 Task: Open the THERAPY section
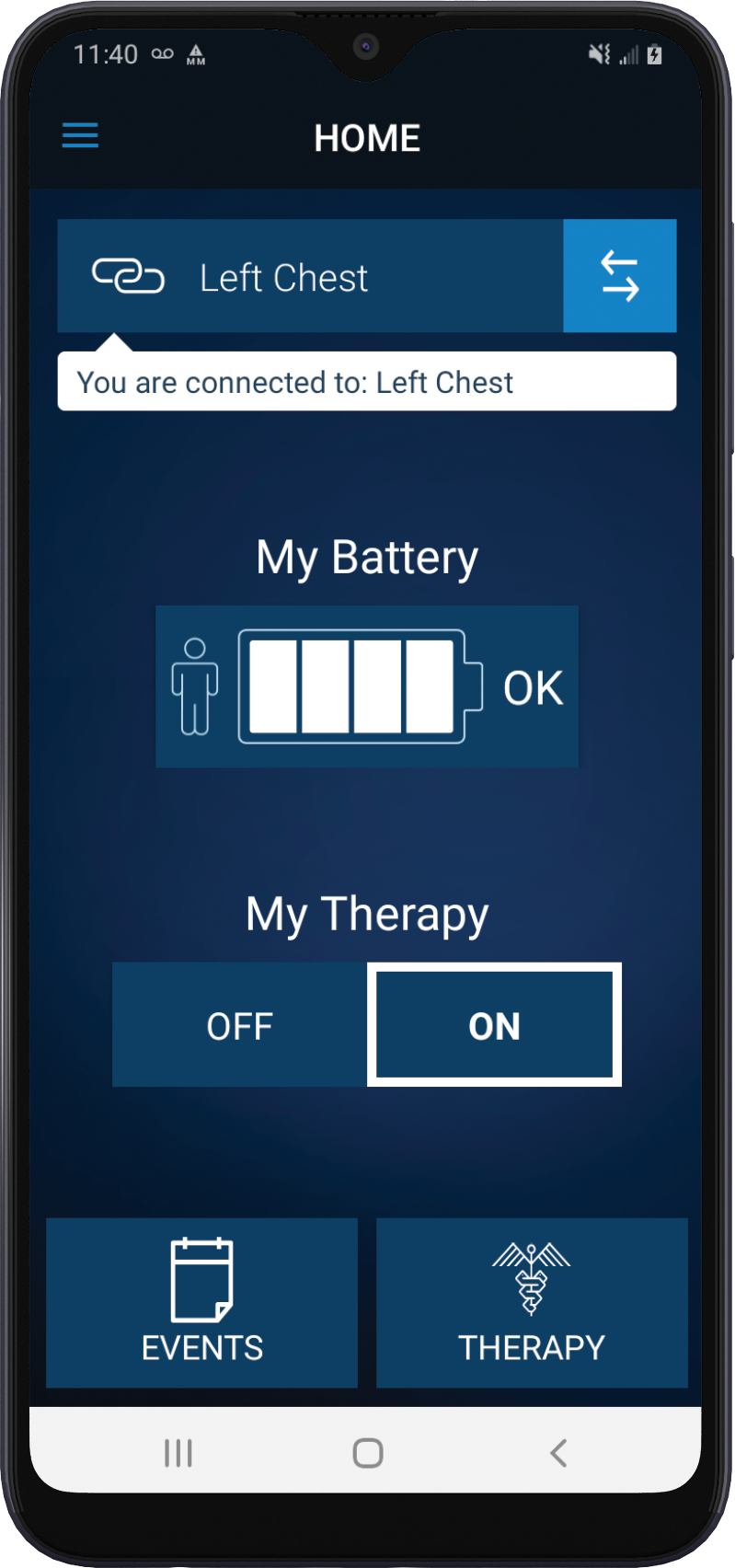(532, 1302)
